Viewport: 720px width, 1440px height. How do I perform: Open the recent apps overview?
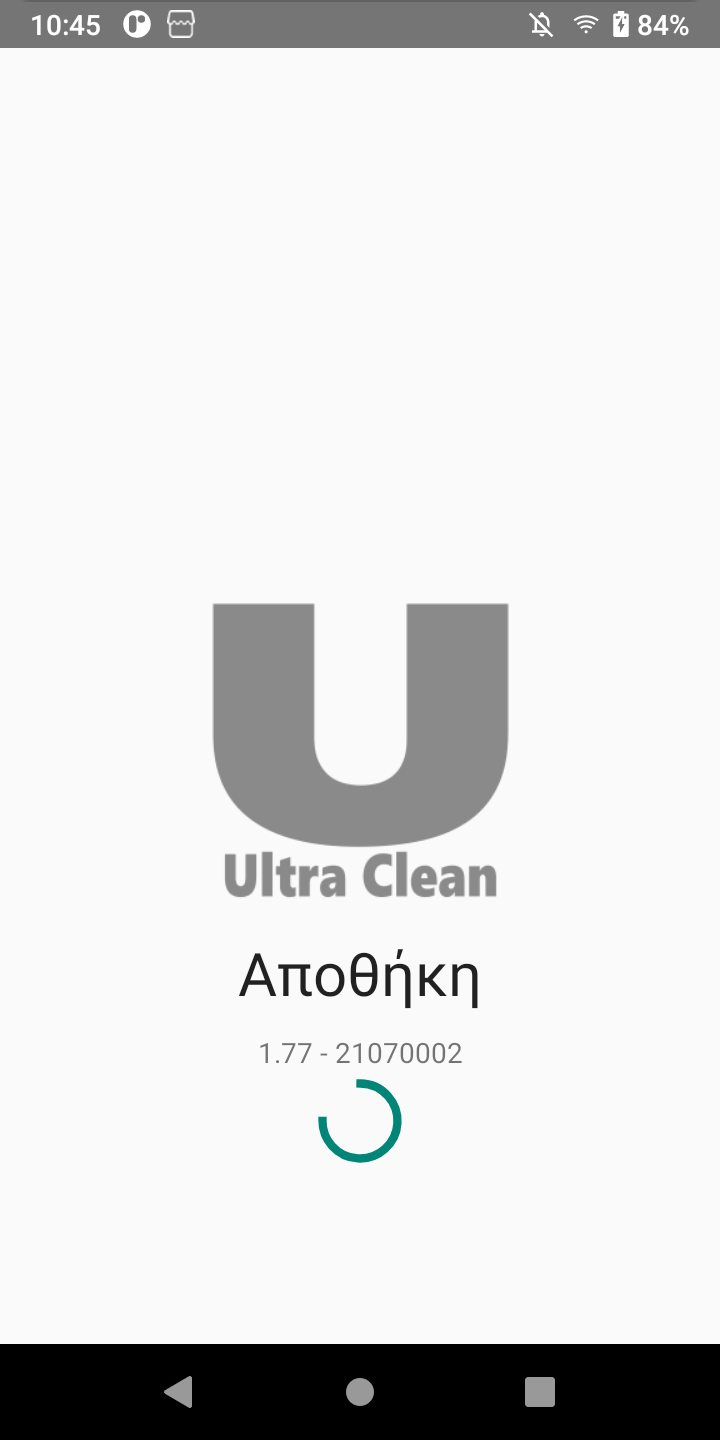click(539, 1391)
